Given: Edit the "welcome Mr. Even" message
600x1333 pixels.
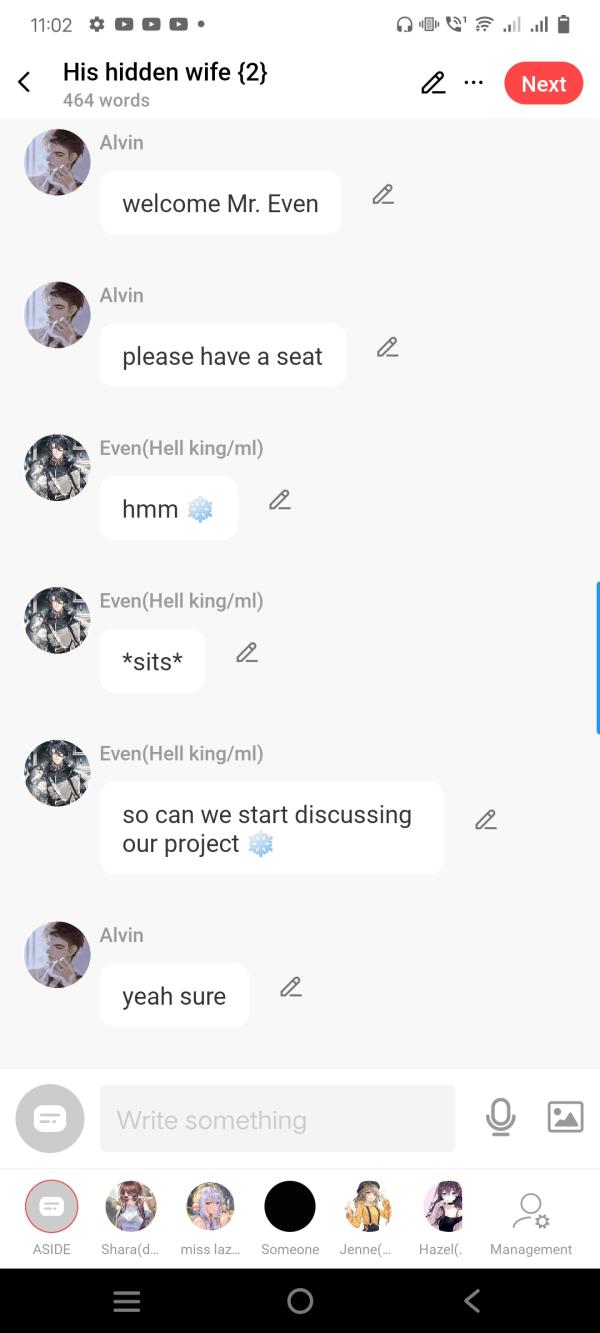Looking at the screenshot, I should click(383, 195).
